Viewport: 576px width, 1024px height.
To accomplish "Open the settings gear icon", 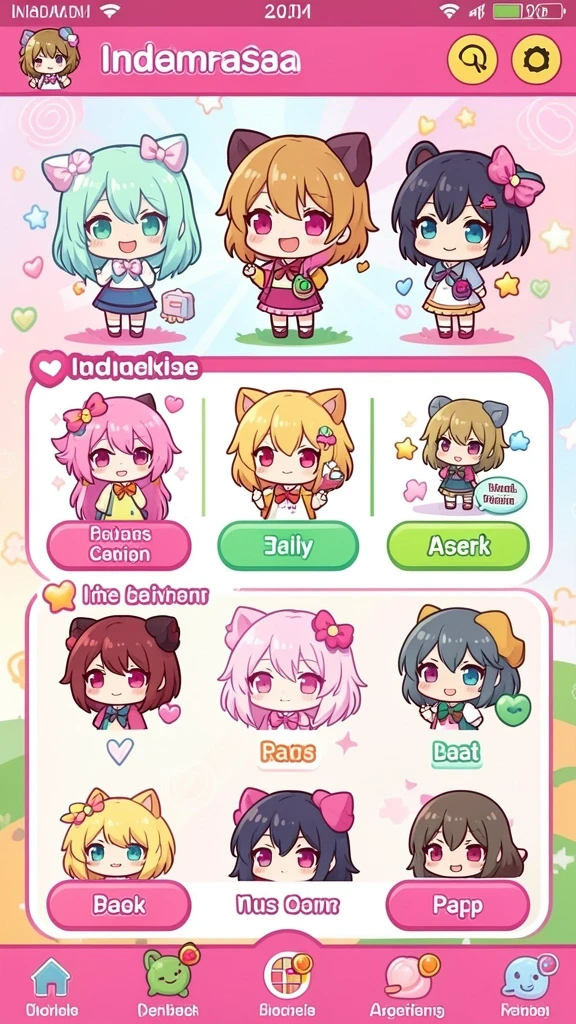I will point(536,60).
